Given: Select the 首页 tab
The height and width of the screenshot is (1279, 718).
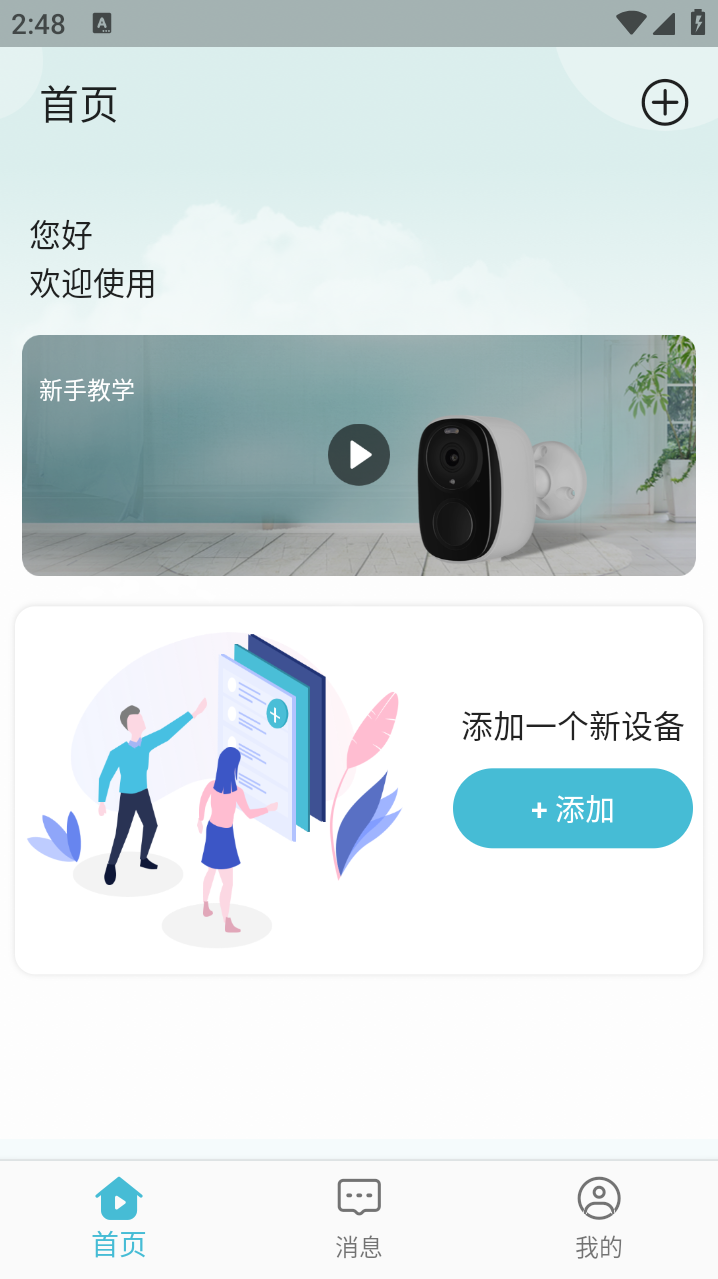Looking at the screenshot, I should (x=119, y=1219).
